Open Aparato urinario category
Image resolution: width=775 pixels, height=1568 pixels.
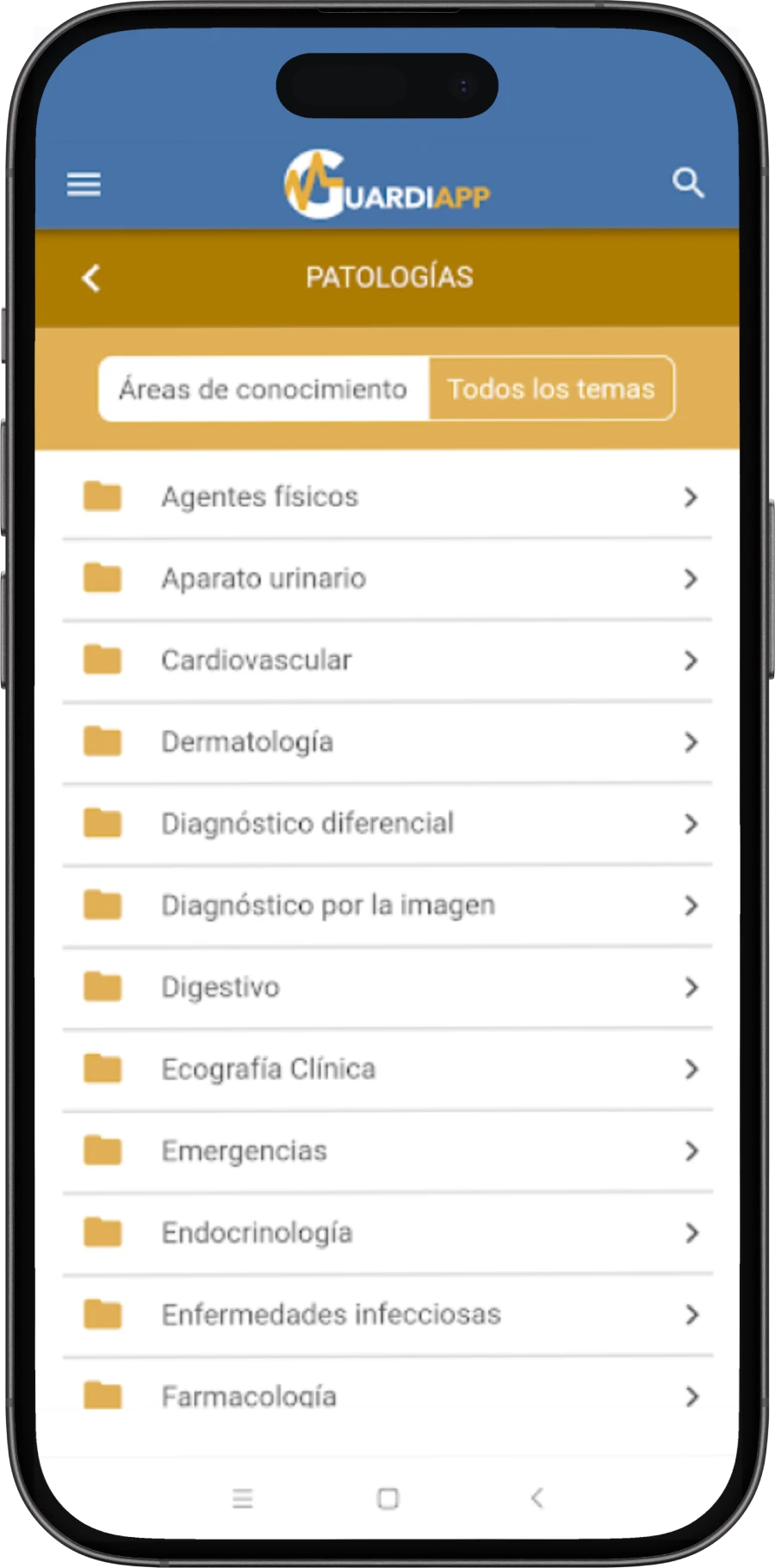[387, 579]
